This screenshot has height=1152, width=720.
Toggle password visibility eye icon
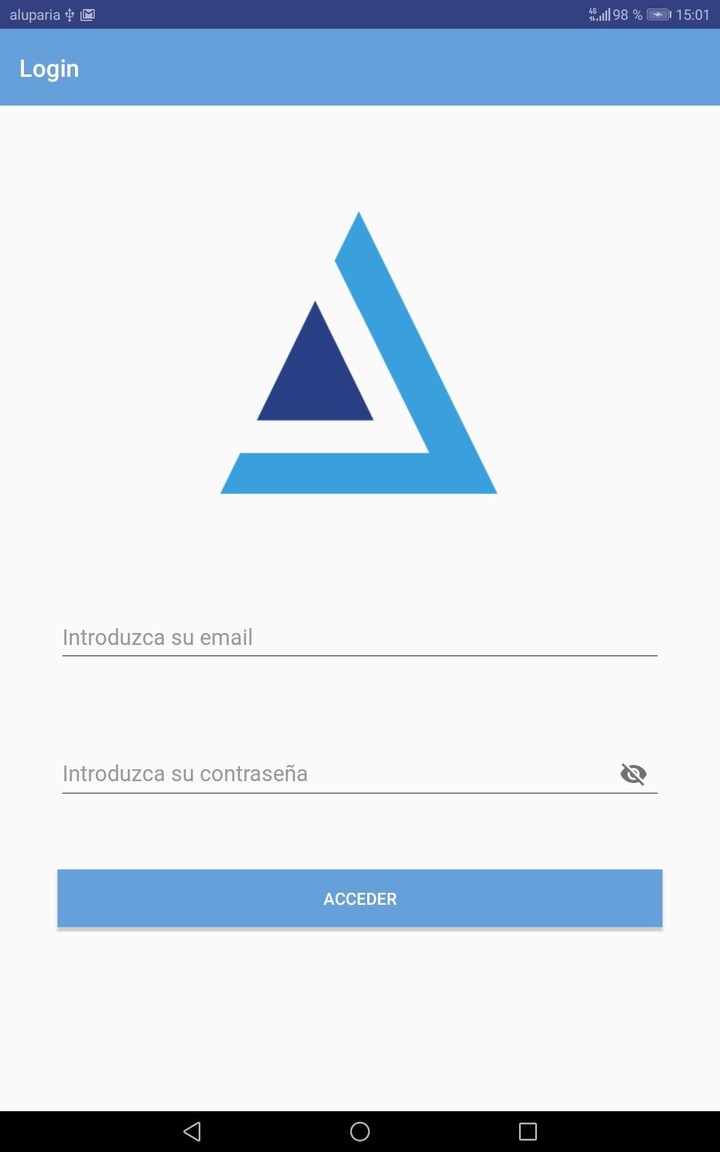click(633, 774)
